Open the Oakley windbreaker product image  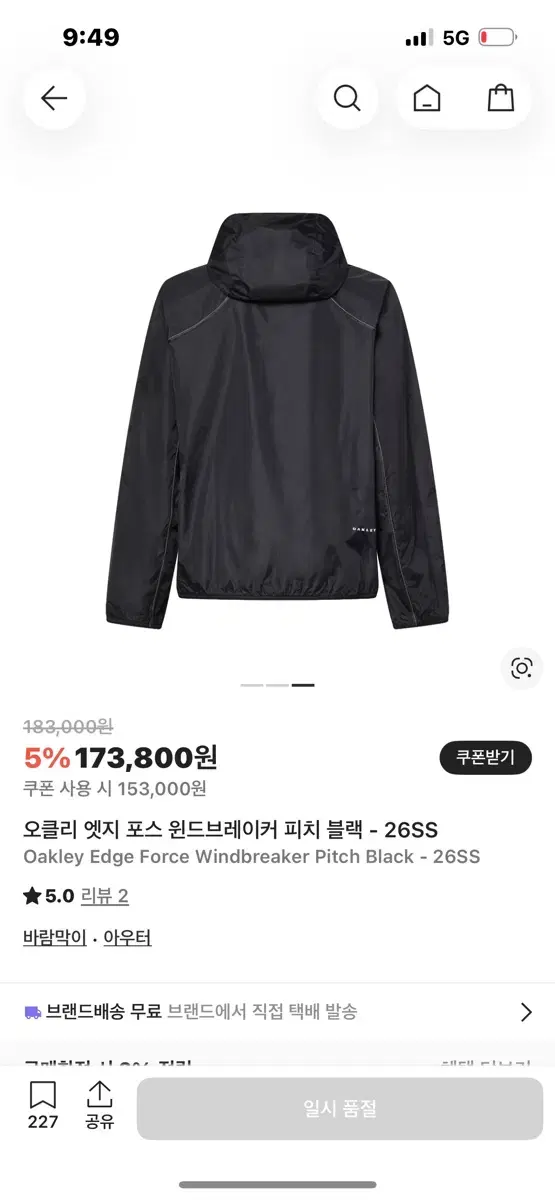point(277,420)
